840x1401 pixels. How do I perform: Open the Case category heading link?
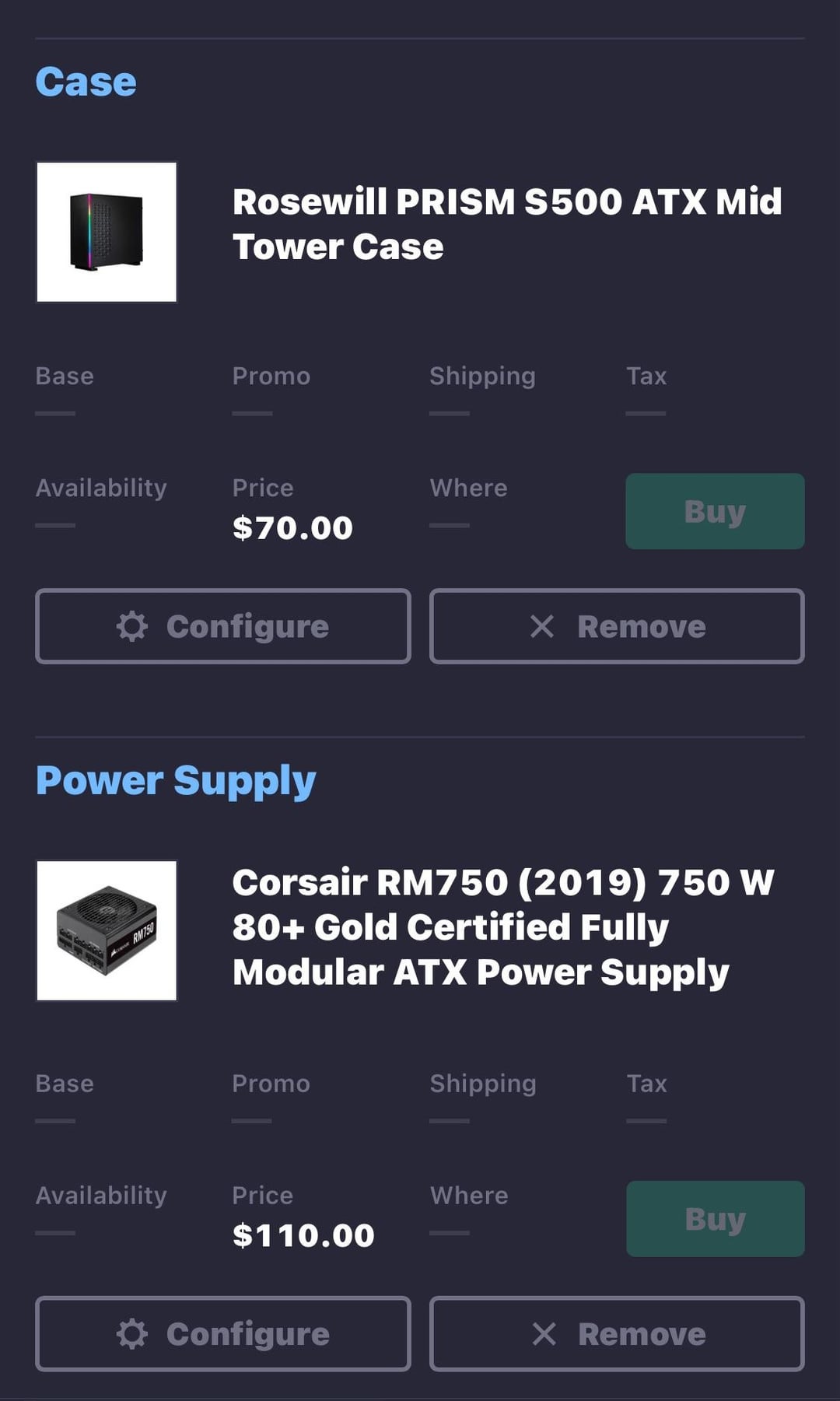click(86, 82)
